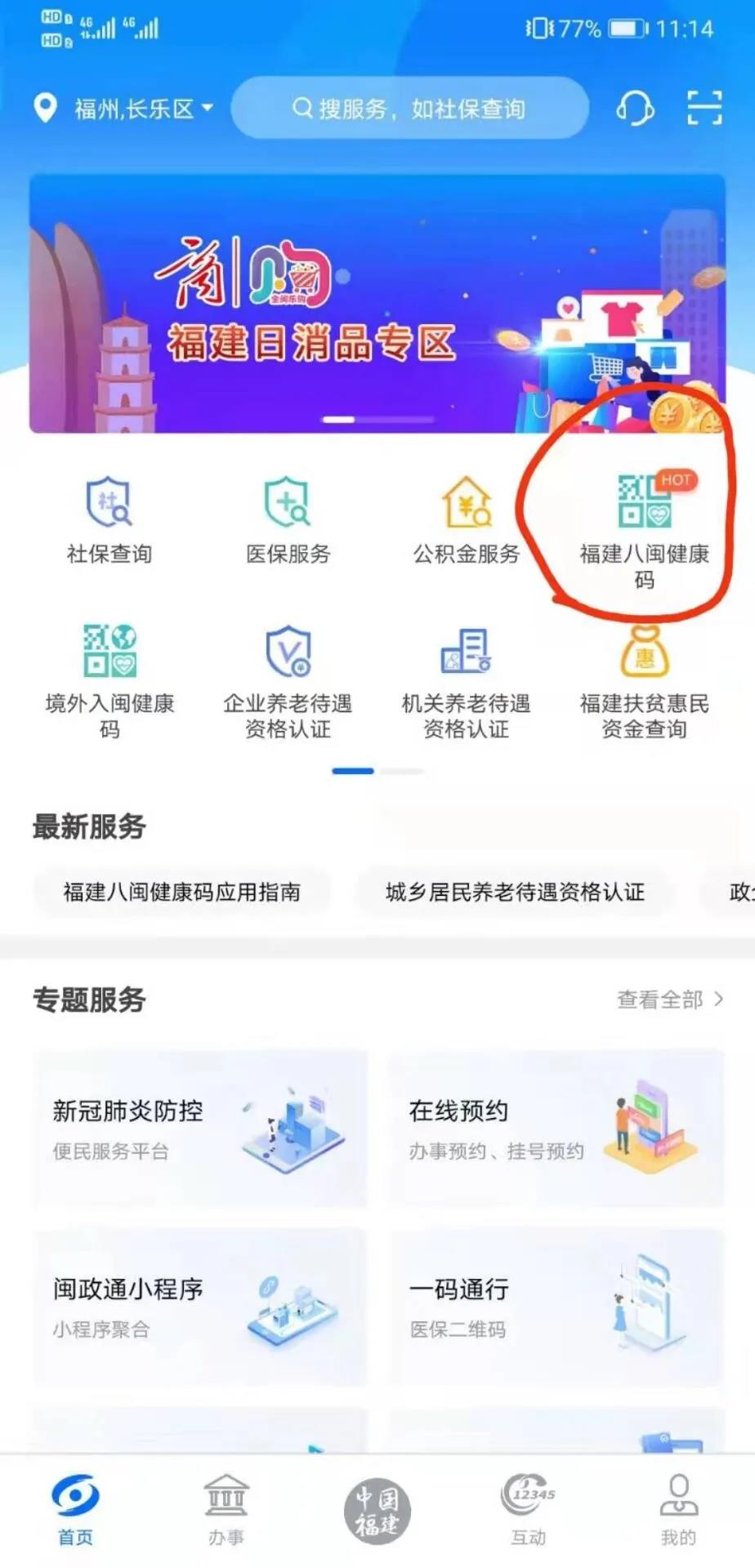755x1568 pixels.
Task: Open the 公积金服务 housing fund icon
Action: tap(464, 514)
